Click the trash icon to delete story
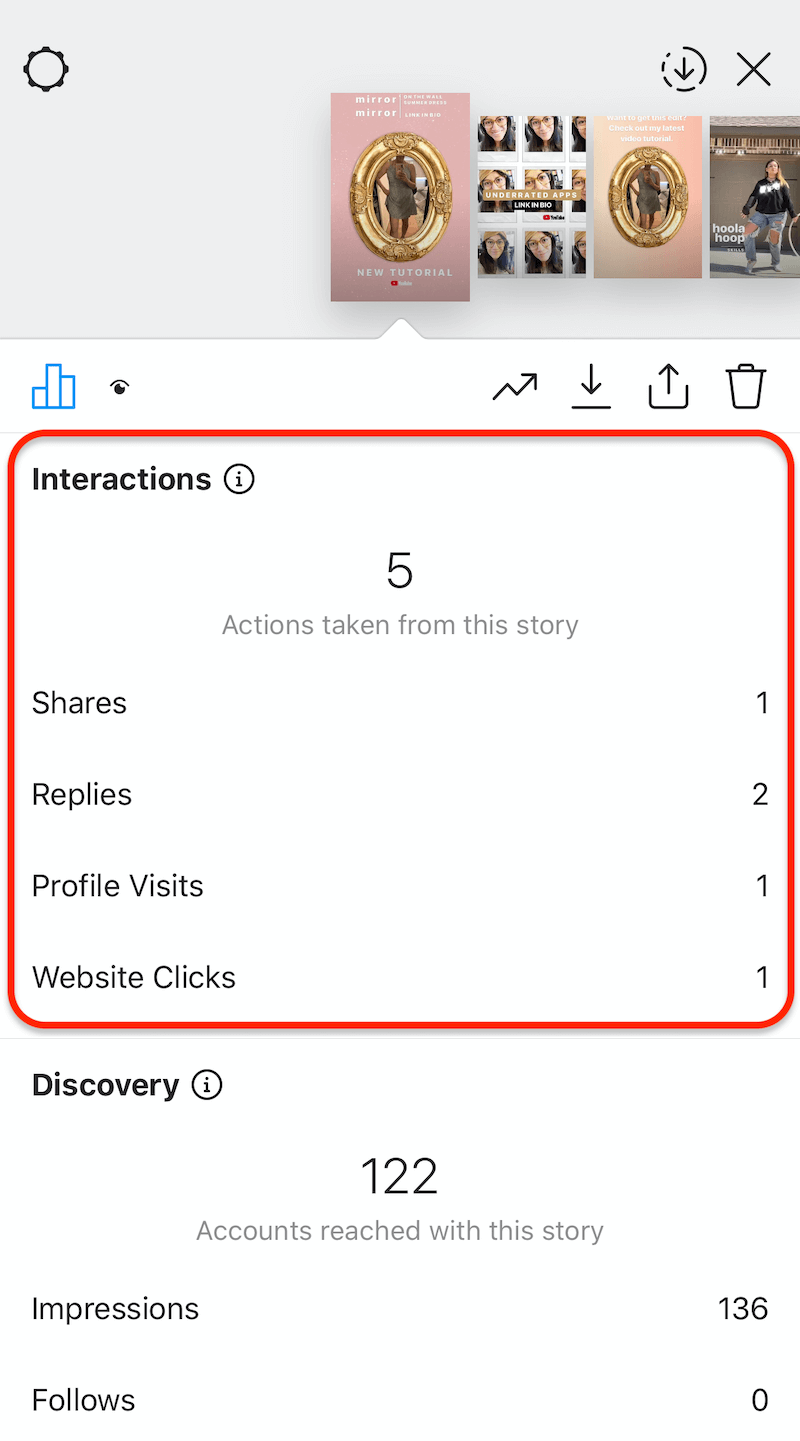800x1441 pixels. 745,387
